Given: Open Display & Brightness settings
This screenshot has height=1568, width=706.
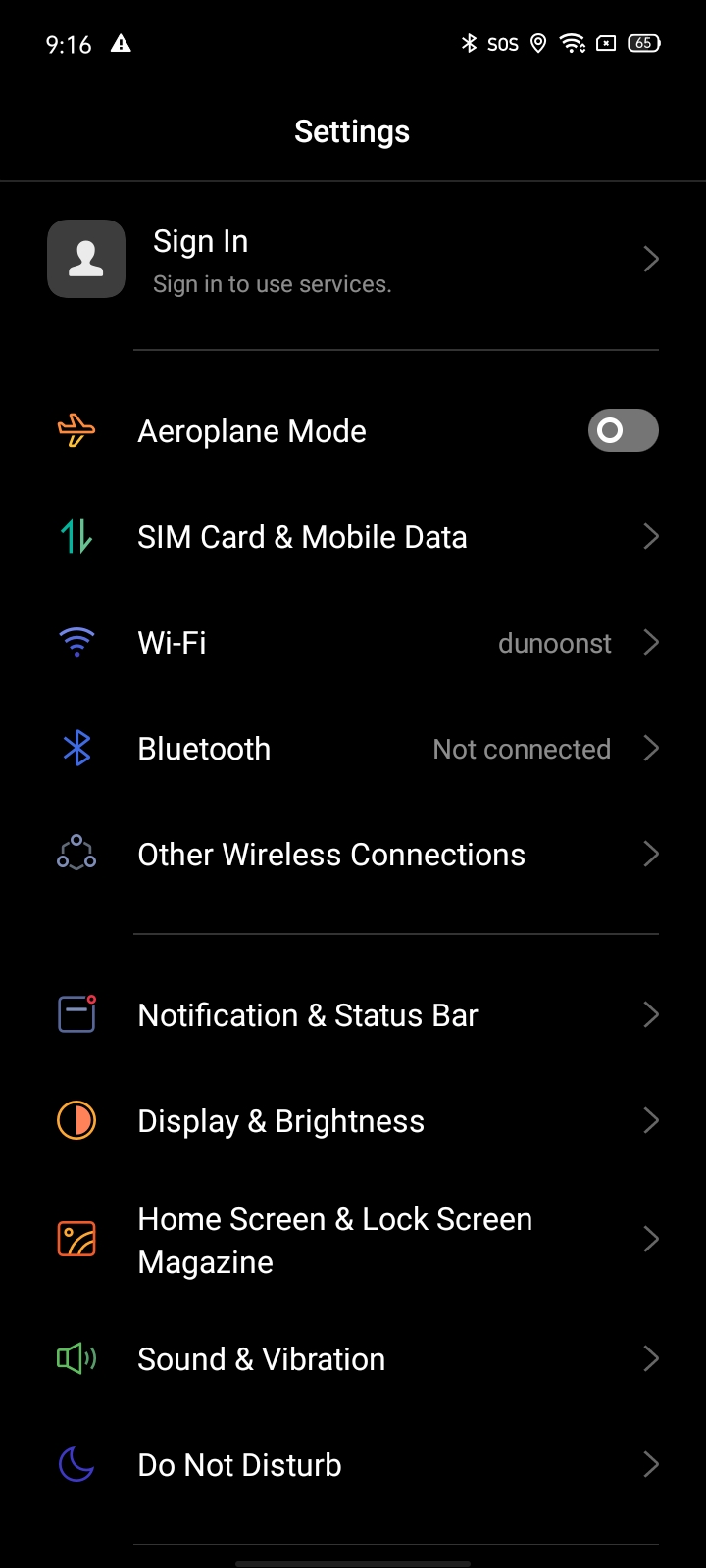Looking at the screenshot, I should (353, 1121).
